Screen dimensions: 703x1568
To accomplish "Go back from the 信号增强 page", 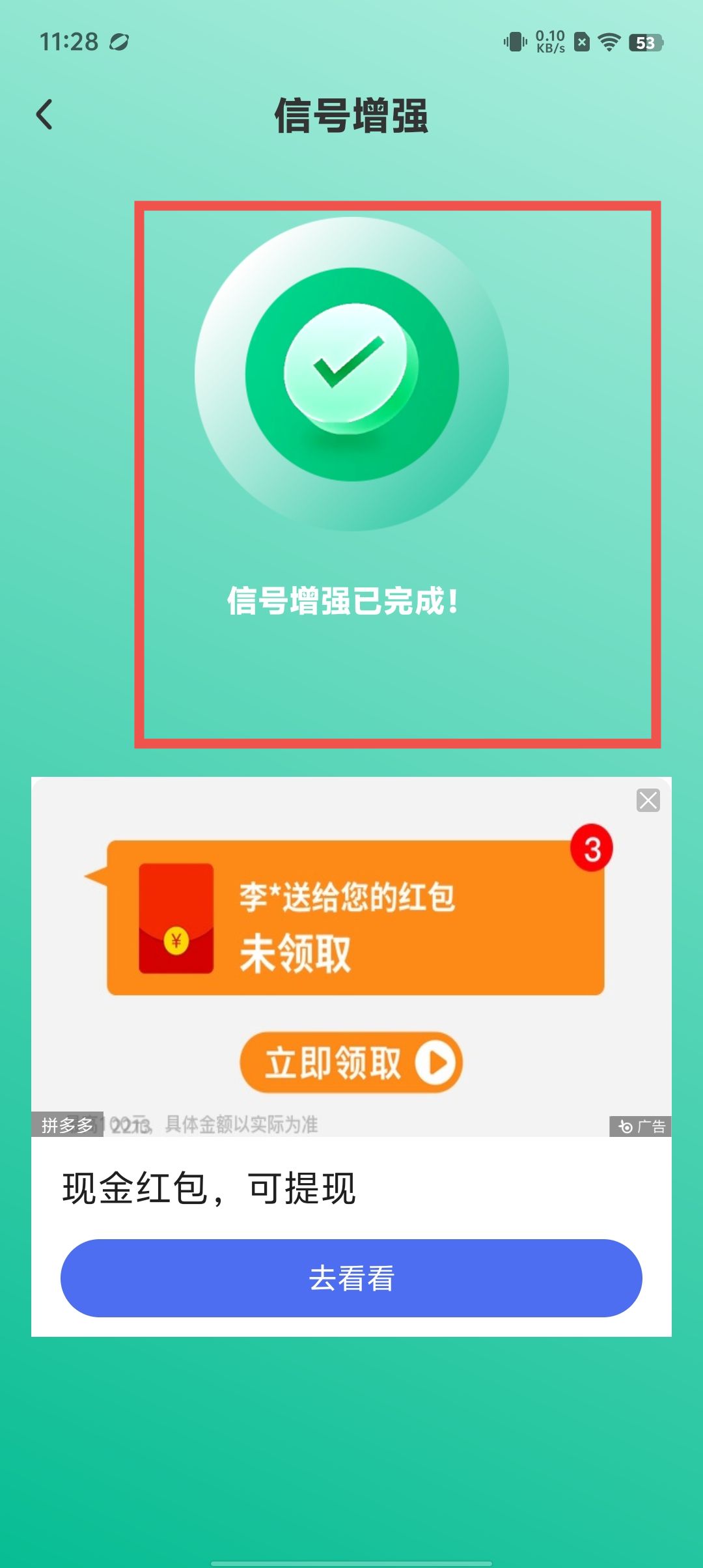I will [44, 115].
